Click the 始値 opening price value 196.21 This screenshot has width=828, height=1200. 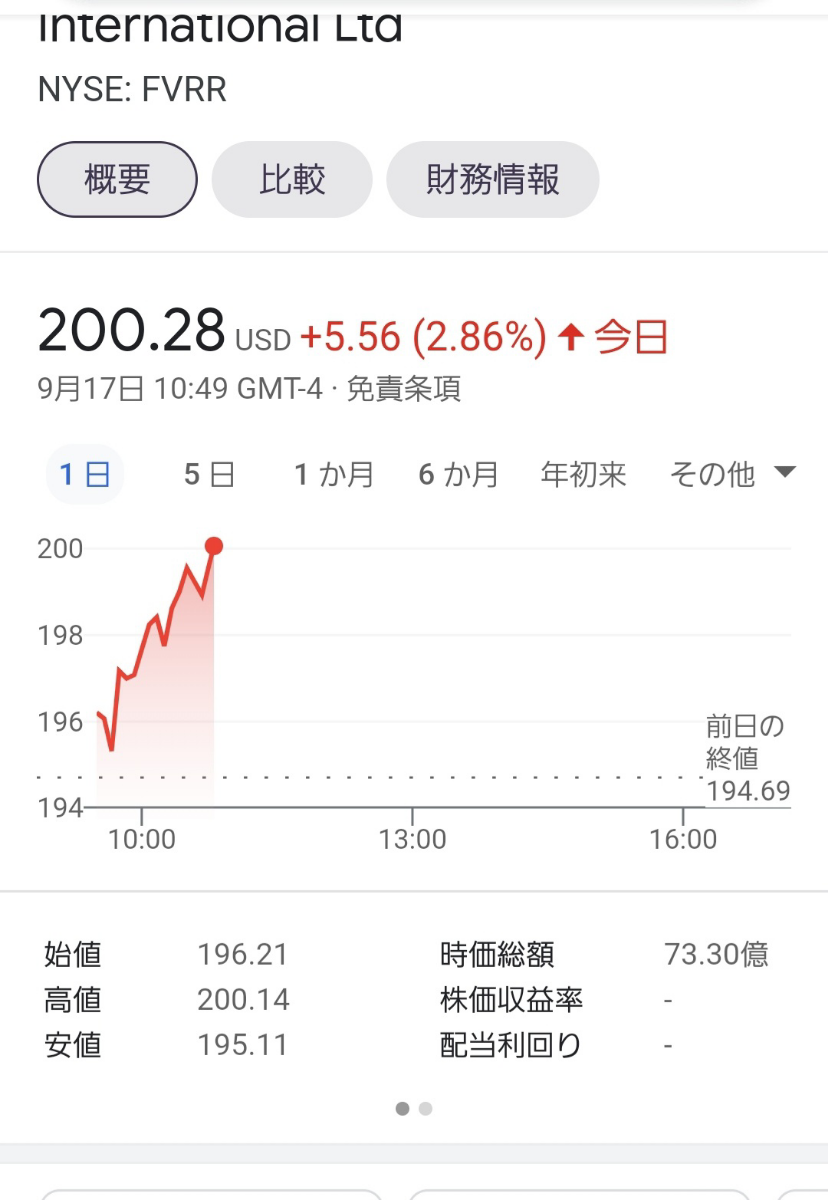pos(243,955)
